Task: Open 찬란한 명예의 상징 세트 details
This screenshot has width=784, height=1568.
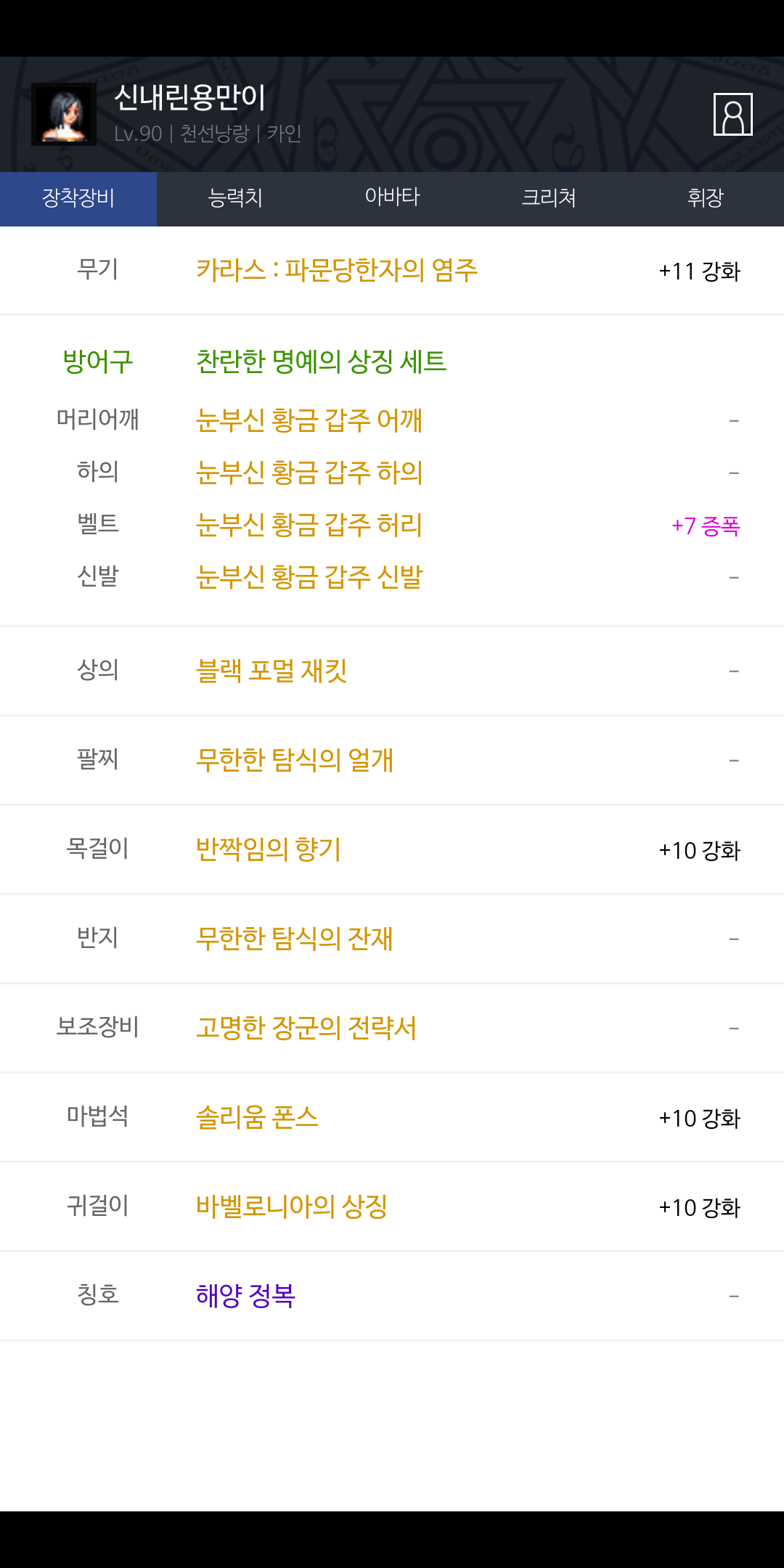Action: click(321, 361)
